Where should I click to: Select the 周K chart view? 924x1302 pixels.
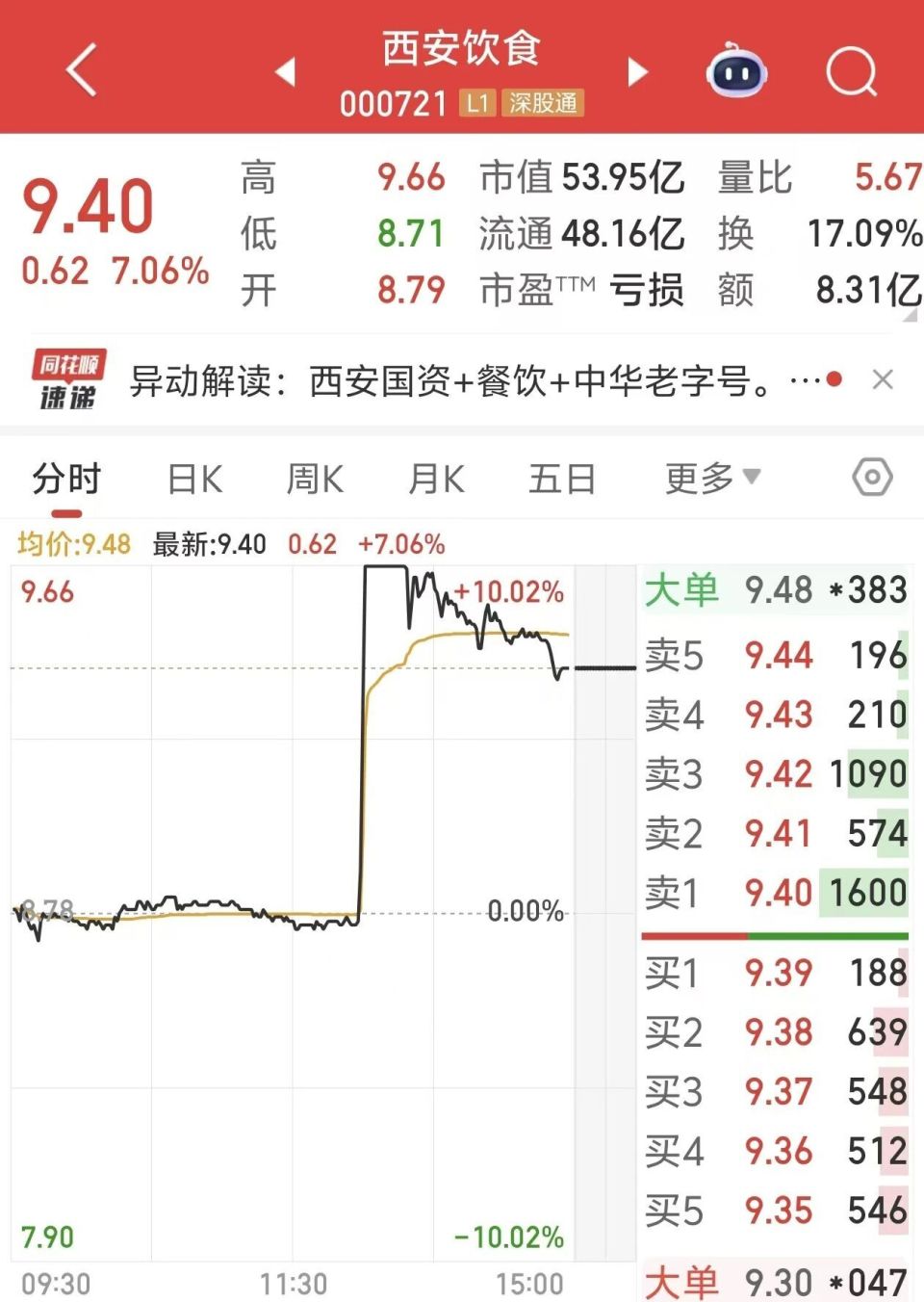pyautogui.click(x=315, y=477)
